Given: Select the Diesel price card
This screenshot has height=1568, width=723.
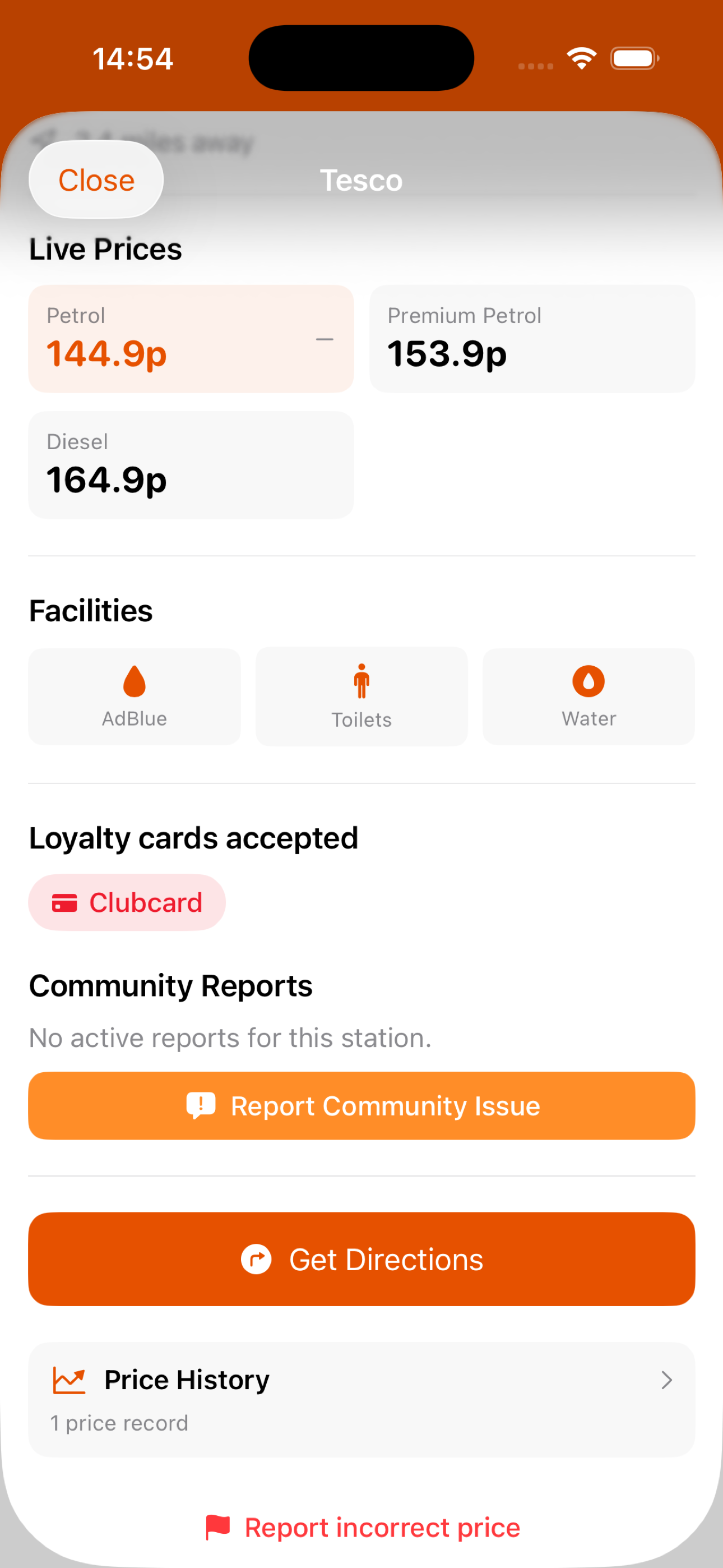Looking at the screenshot, I should click(x=191, y=465).
